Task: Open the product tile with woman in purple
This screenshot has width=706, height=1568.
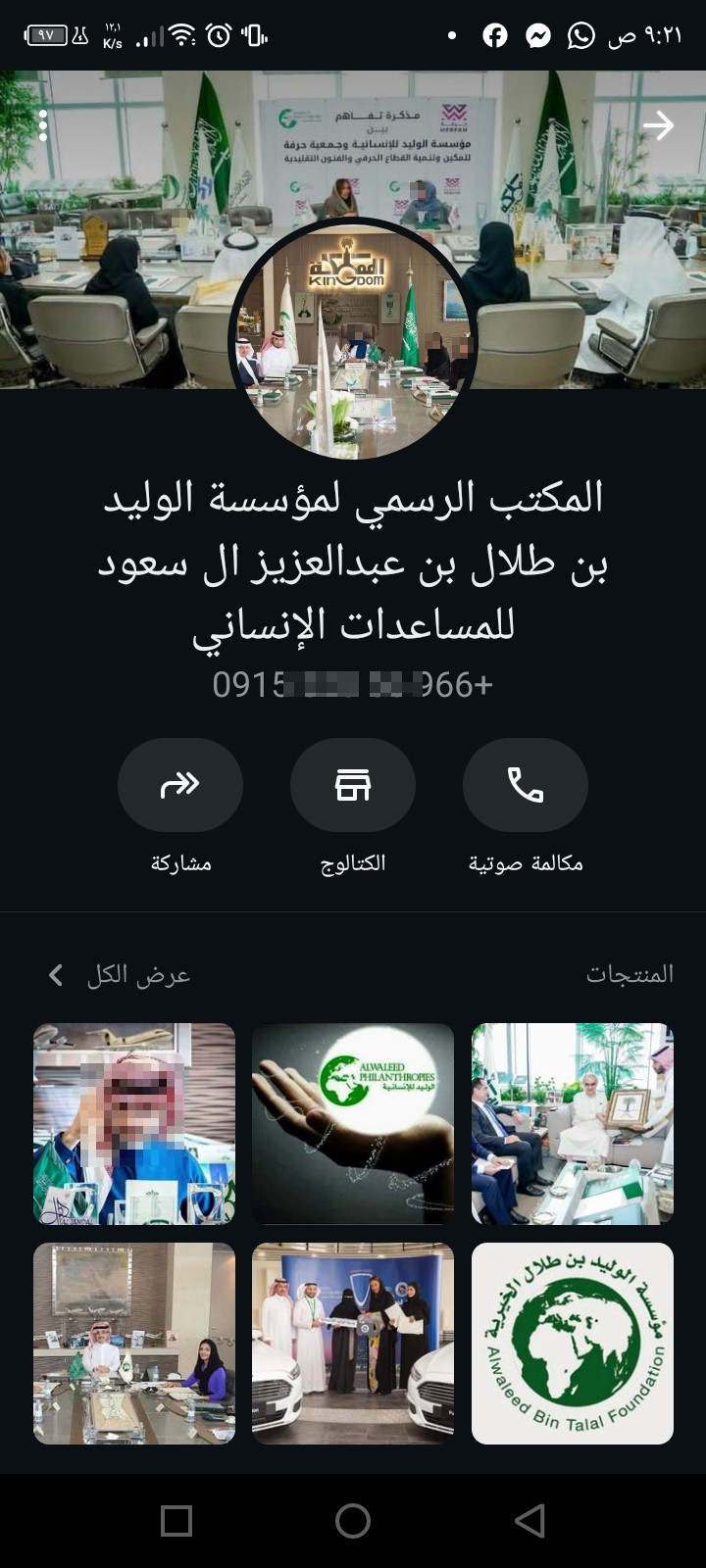Action: click(134, 1344)
